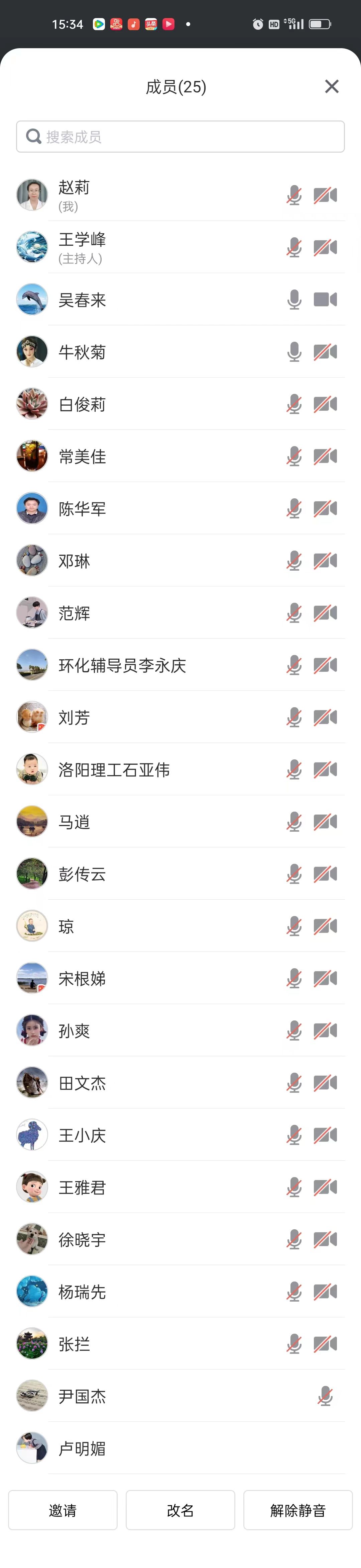Tap the 改名 button
This screenshot has width=361, height=1568.
[x=180, y=1509]
